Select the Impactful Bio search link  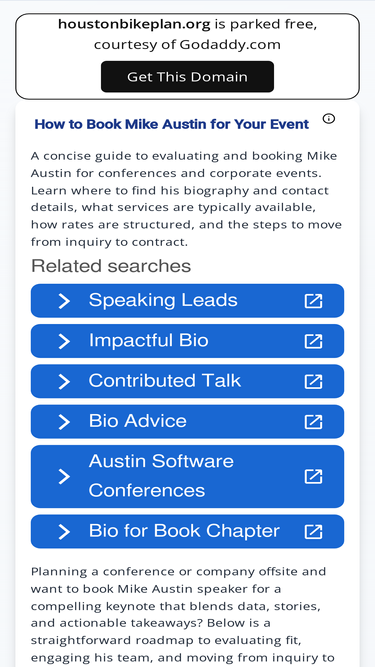click(187, 341)
